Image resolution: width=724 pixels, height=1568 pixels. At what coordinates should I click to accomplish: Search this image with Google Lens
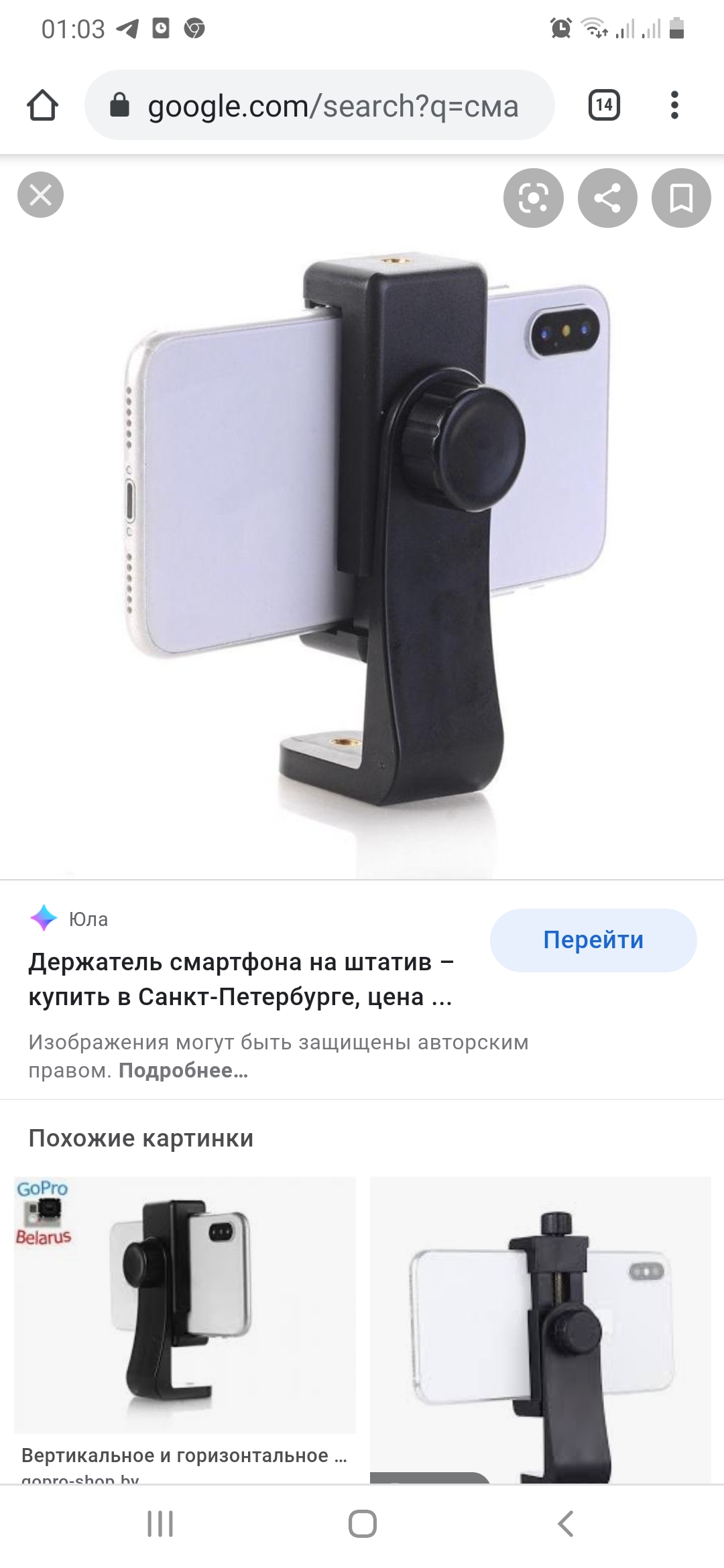click(533, 198)
